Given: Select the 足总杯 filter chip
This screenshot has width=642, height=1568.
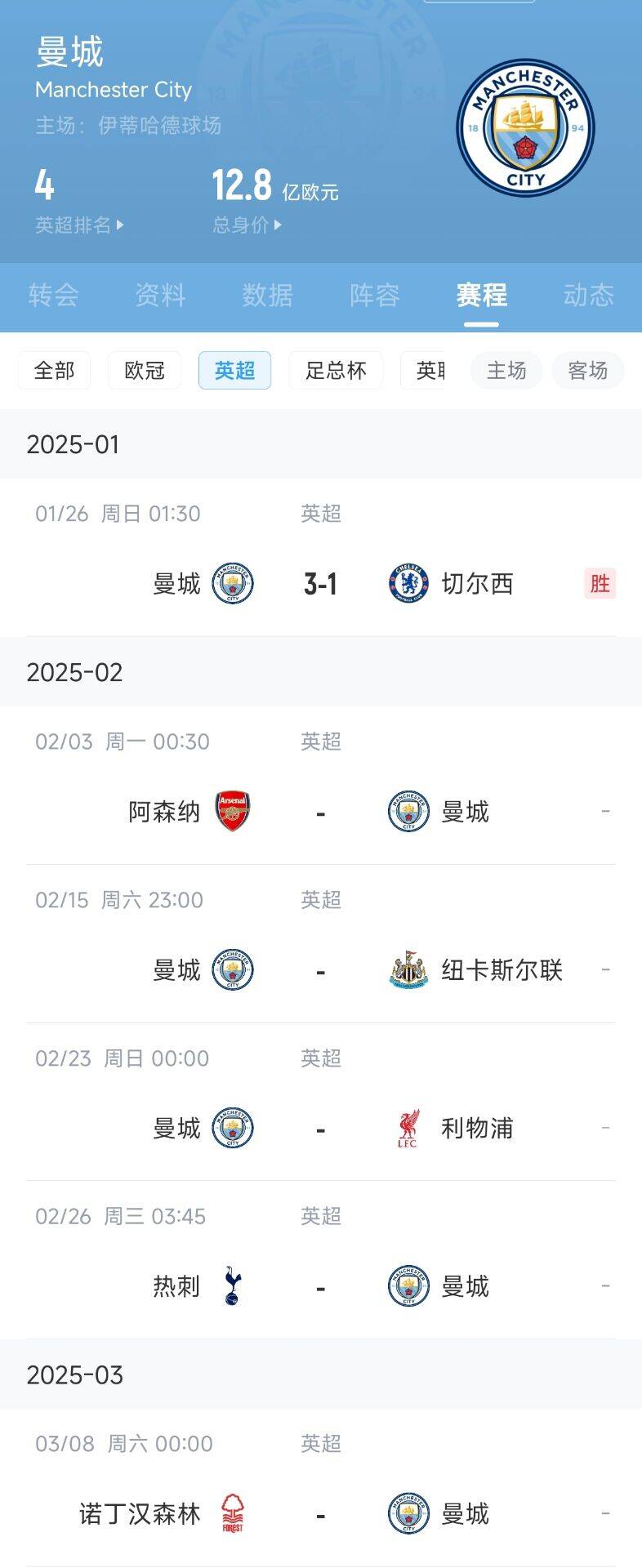Looking at the screenshot, I should coord(336,371).
